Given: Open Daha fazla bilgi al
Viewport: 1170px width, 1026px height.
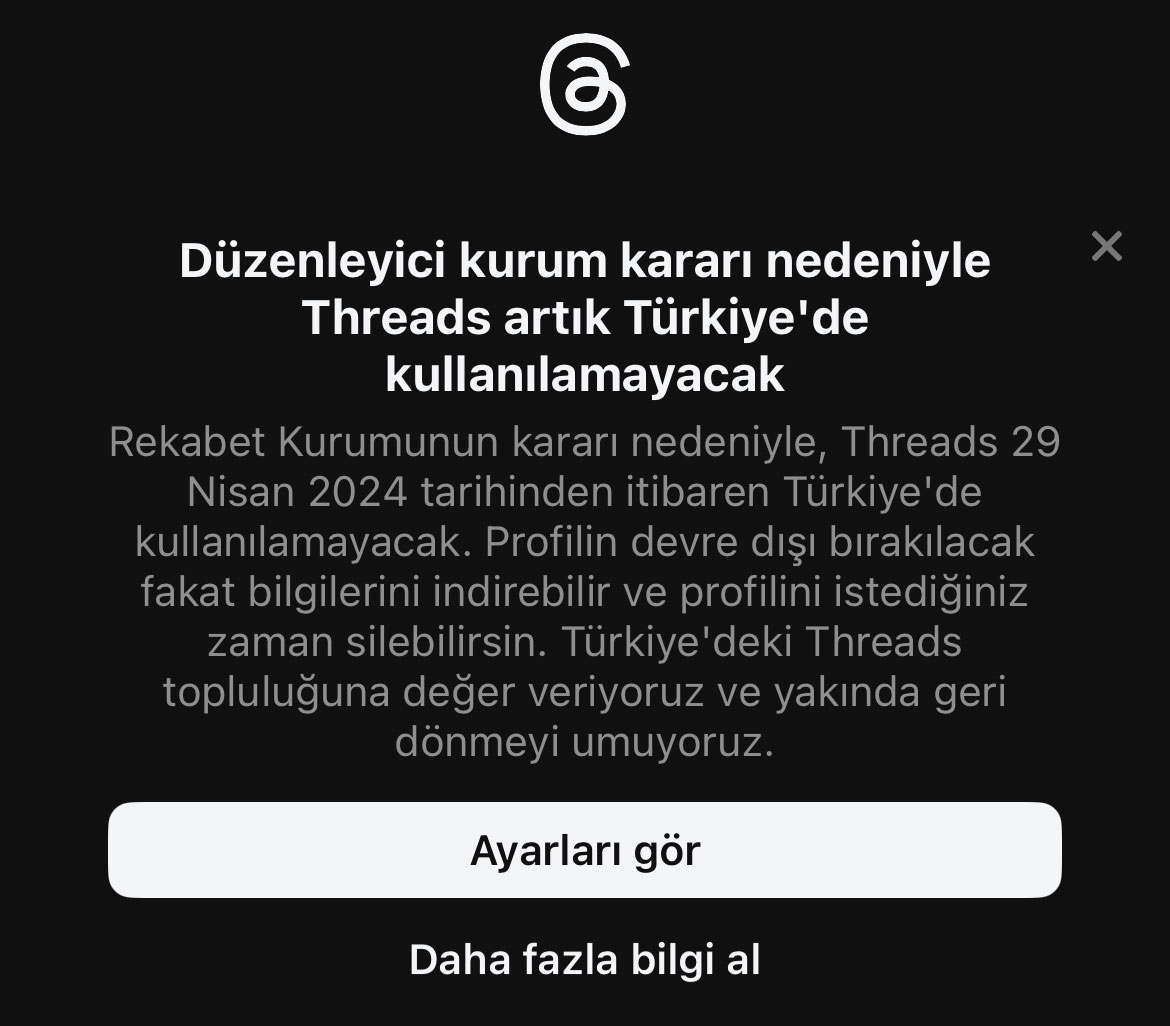Looking at the screenshot, I should [x=584, y=959].
